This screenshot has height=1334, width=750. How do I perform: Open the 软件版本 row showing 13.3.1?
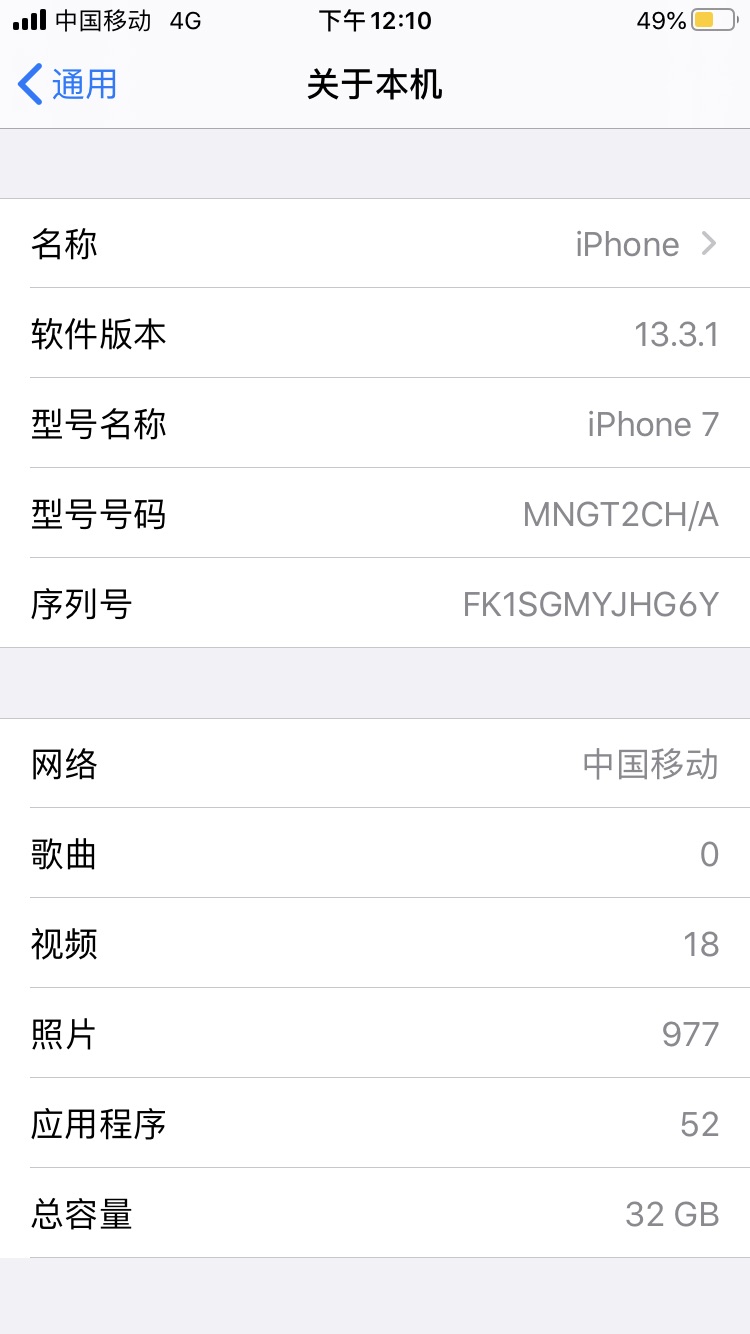pyautogui.click(x=375, y=333)
